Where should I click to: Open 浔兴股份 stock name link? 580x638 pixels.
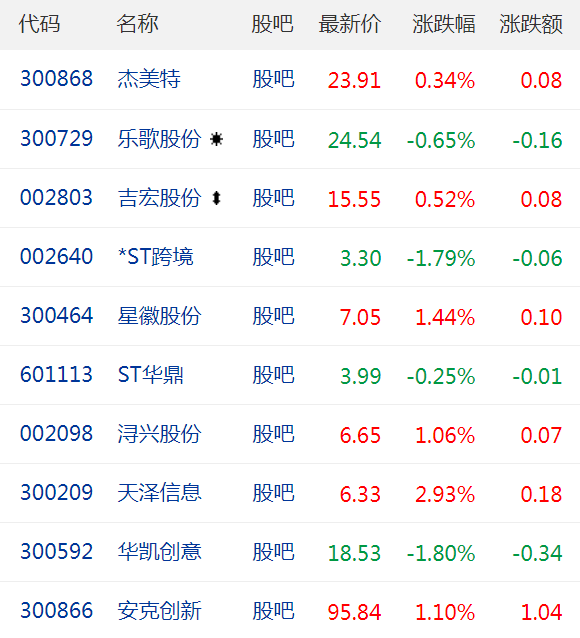[x=159, y=434]
